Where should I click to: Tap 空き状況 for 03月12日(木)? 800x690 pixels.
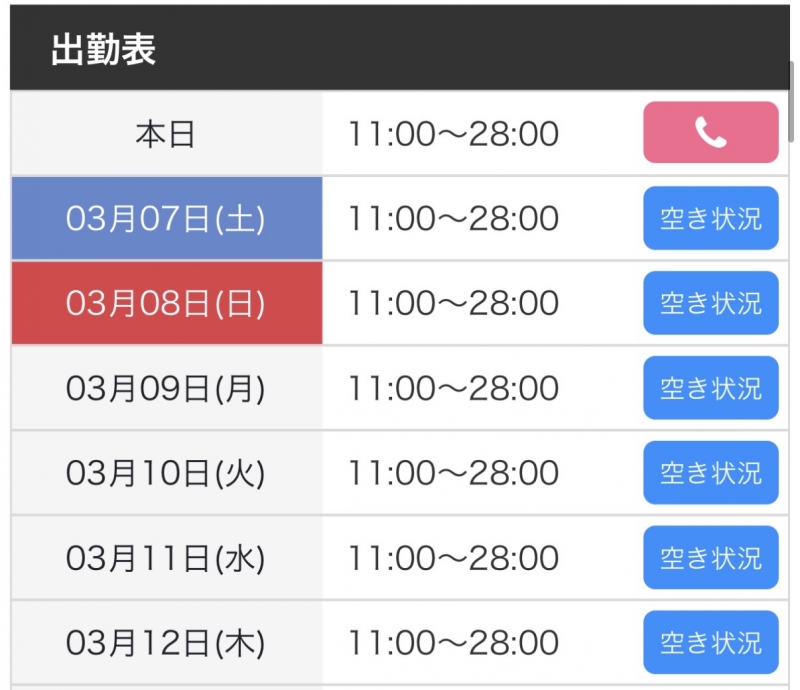[710, 641]
